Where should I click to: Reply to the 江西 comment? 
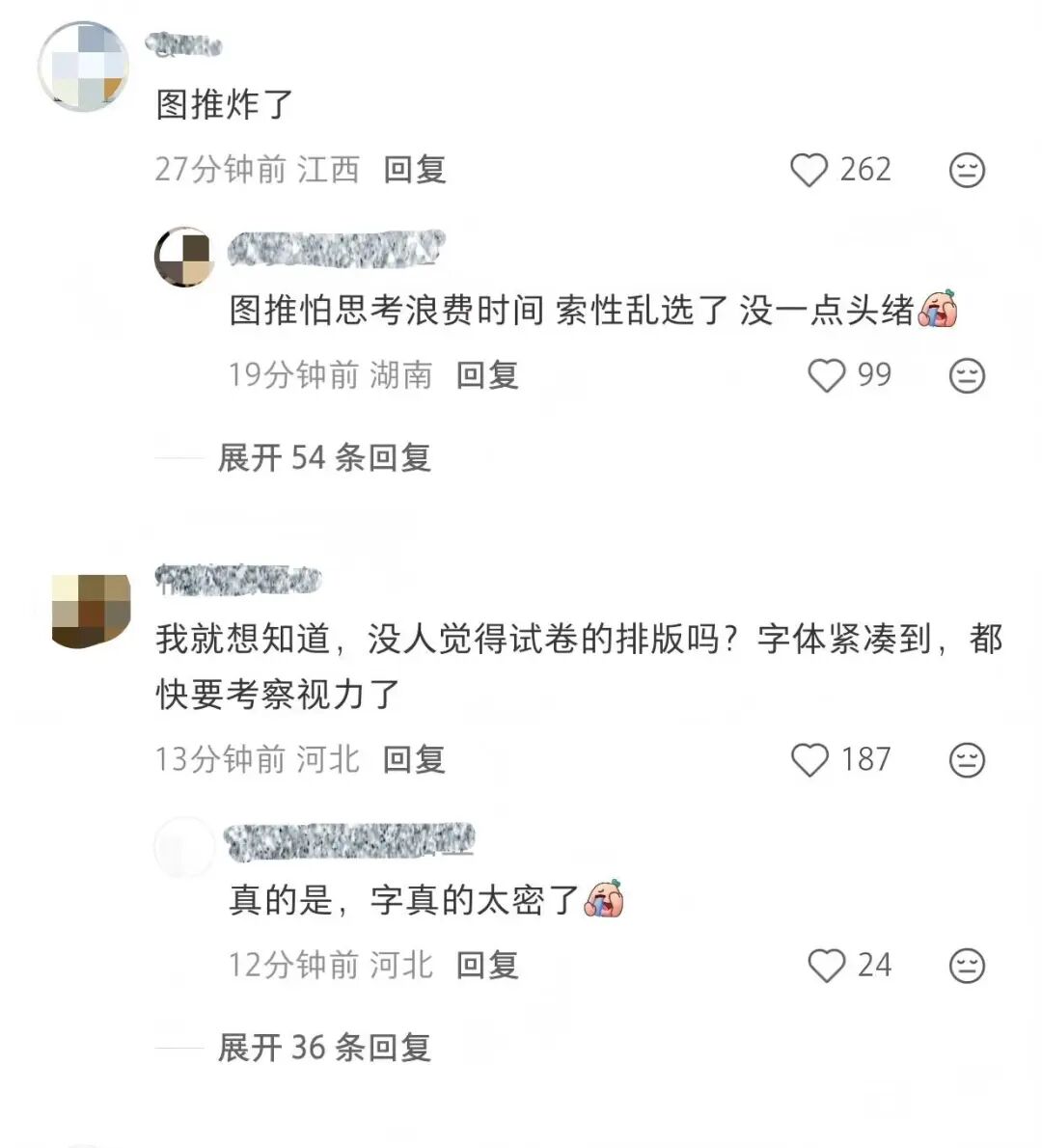click(x=414, y=170)
